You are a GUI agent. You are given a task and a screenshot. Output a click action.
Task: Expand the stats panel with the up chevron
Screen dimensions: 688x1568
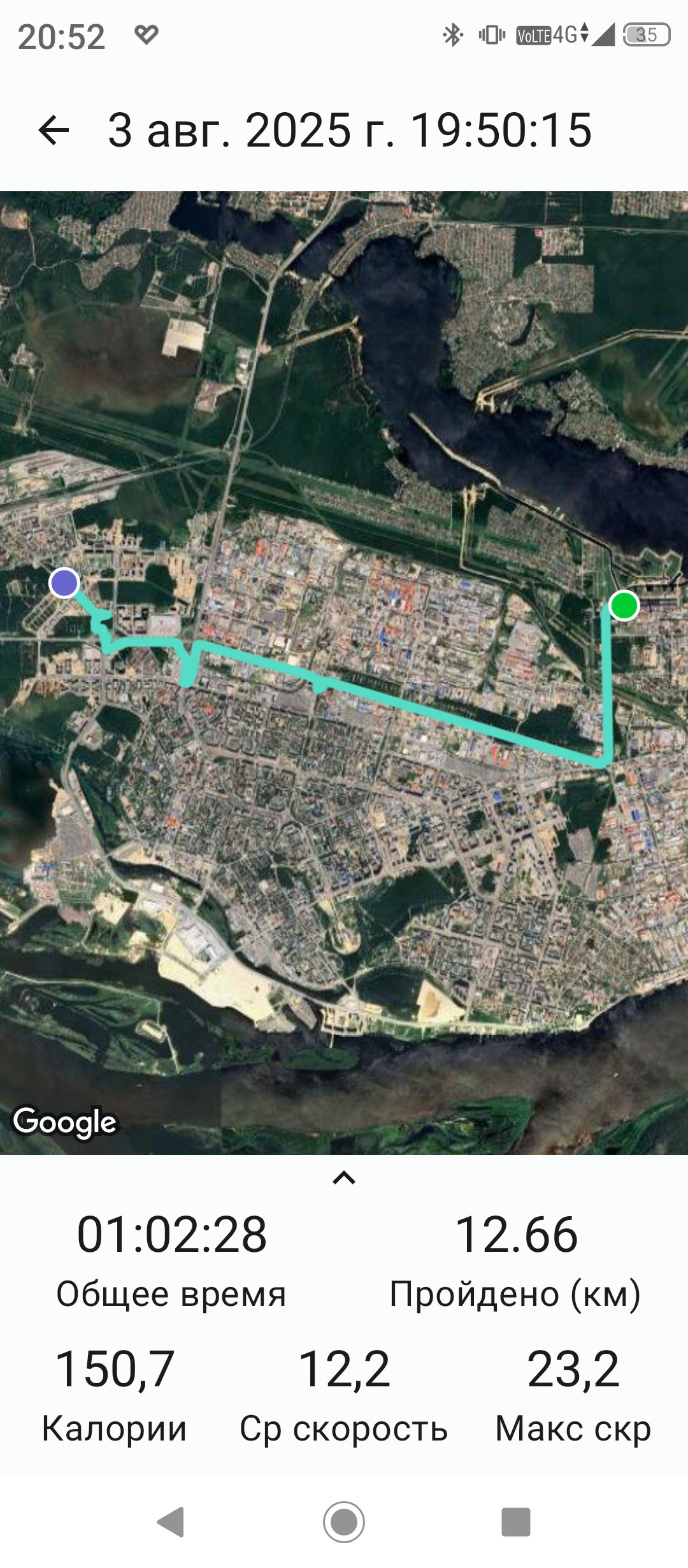coord(344,1178)
